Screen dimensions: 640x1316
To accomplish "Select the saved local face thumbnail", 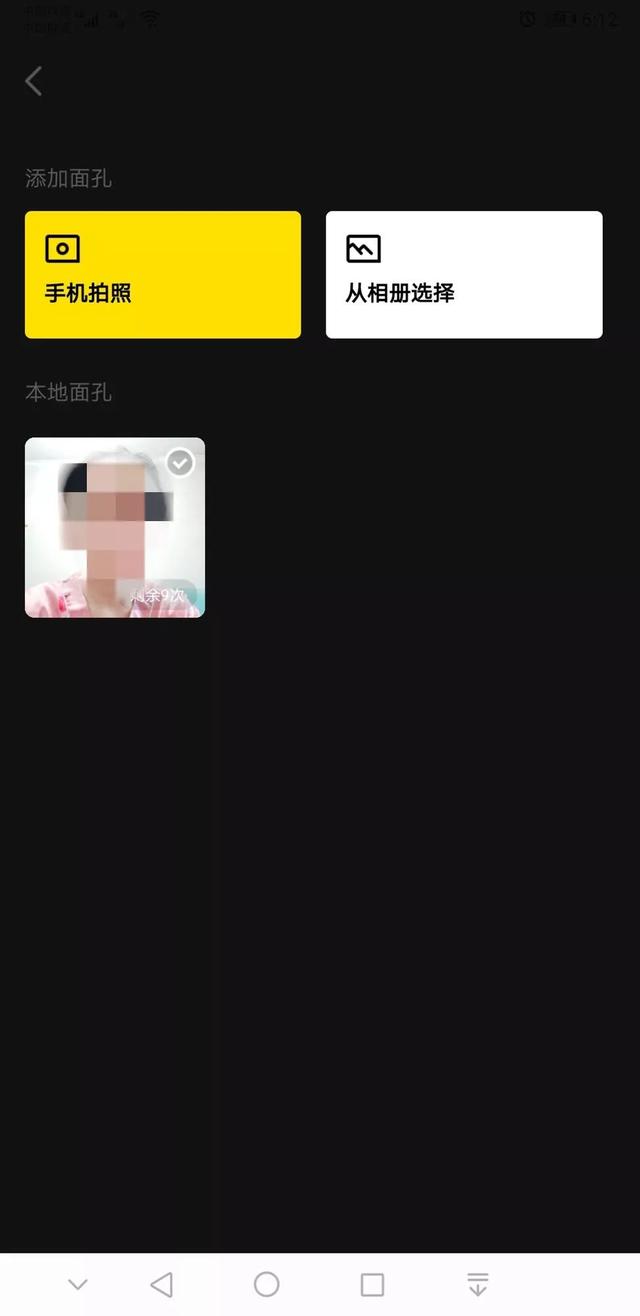I will (x=115, y=527).
